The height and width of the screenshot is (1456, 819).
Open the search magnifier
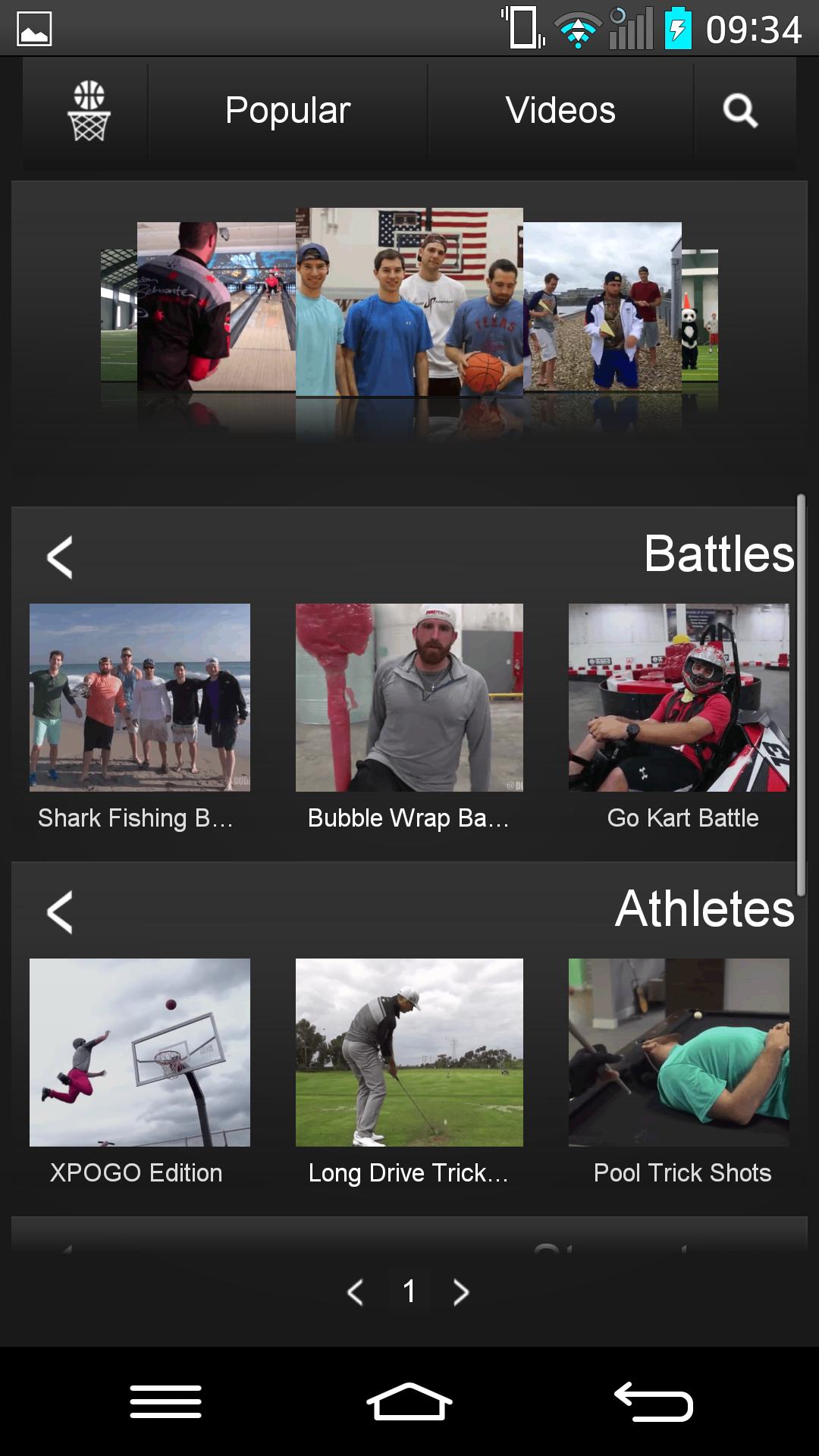coord(740,111)
